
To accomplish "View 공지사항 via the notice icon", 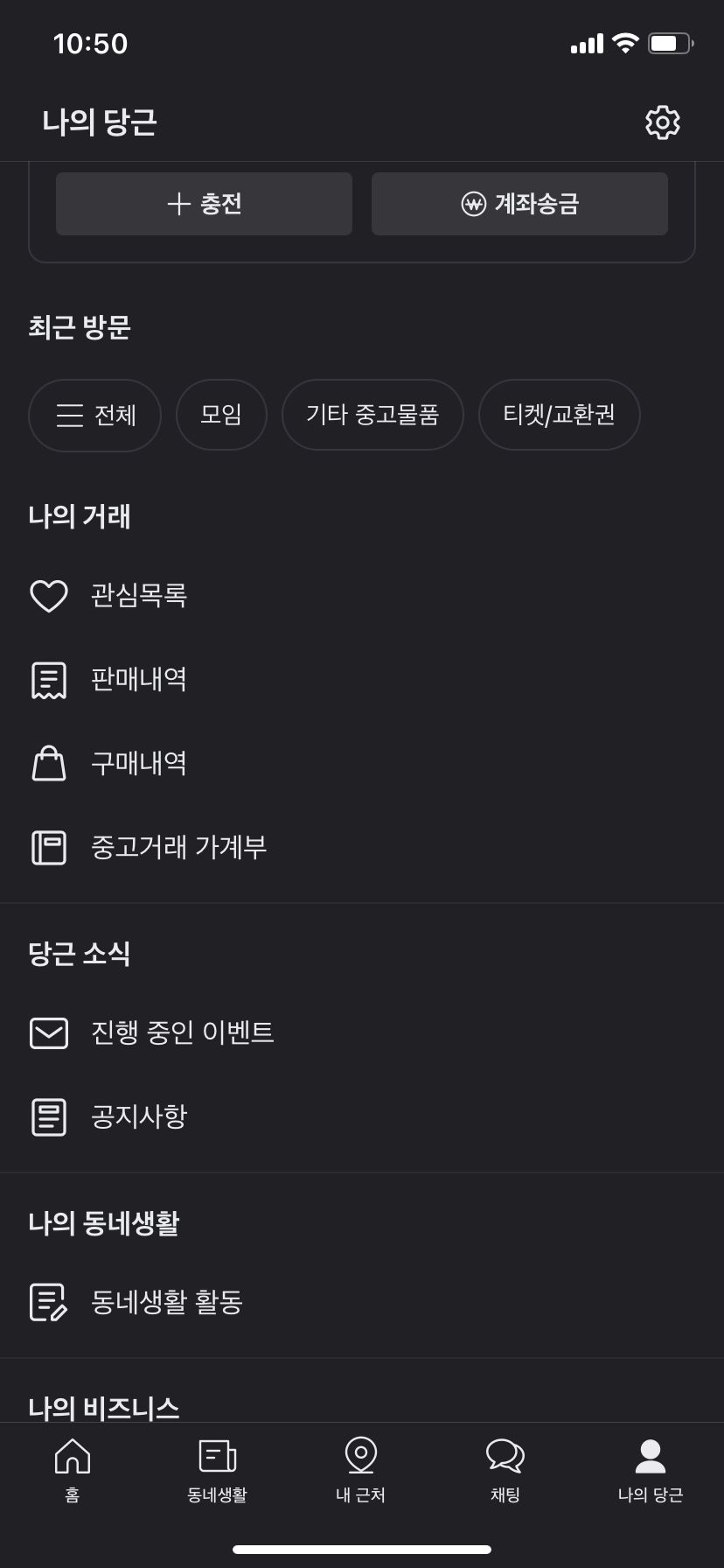I will pos(49,1116).
